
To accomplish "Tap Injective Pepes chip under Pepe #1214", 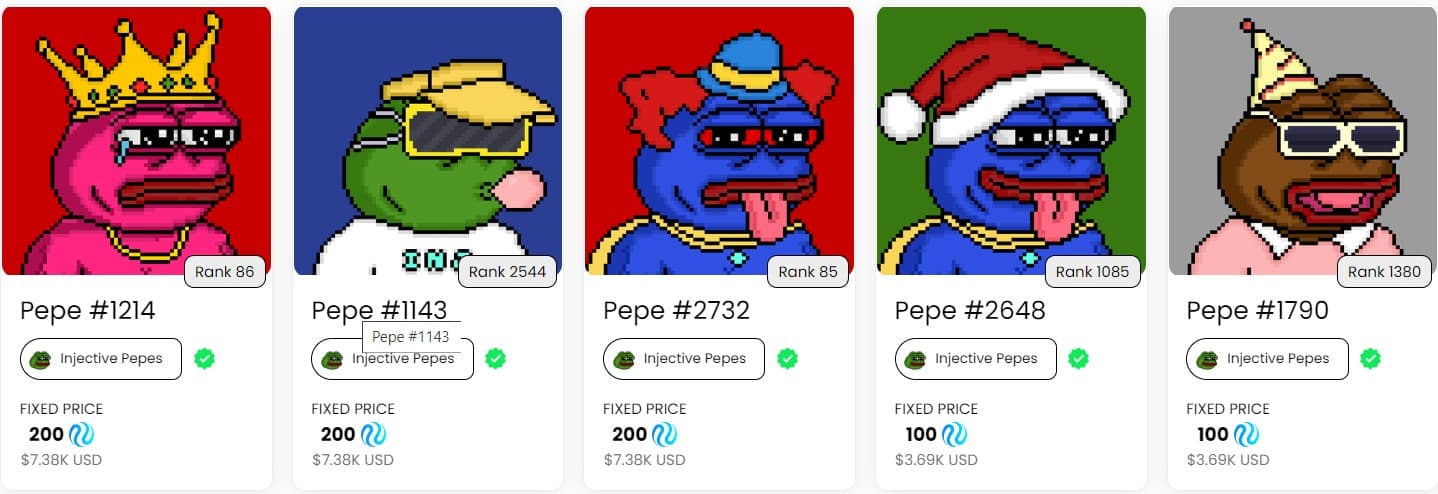I will coord(101,359).
